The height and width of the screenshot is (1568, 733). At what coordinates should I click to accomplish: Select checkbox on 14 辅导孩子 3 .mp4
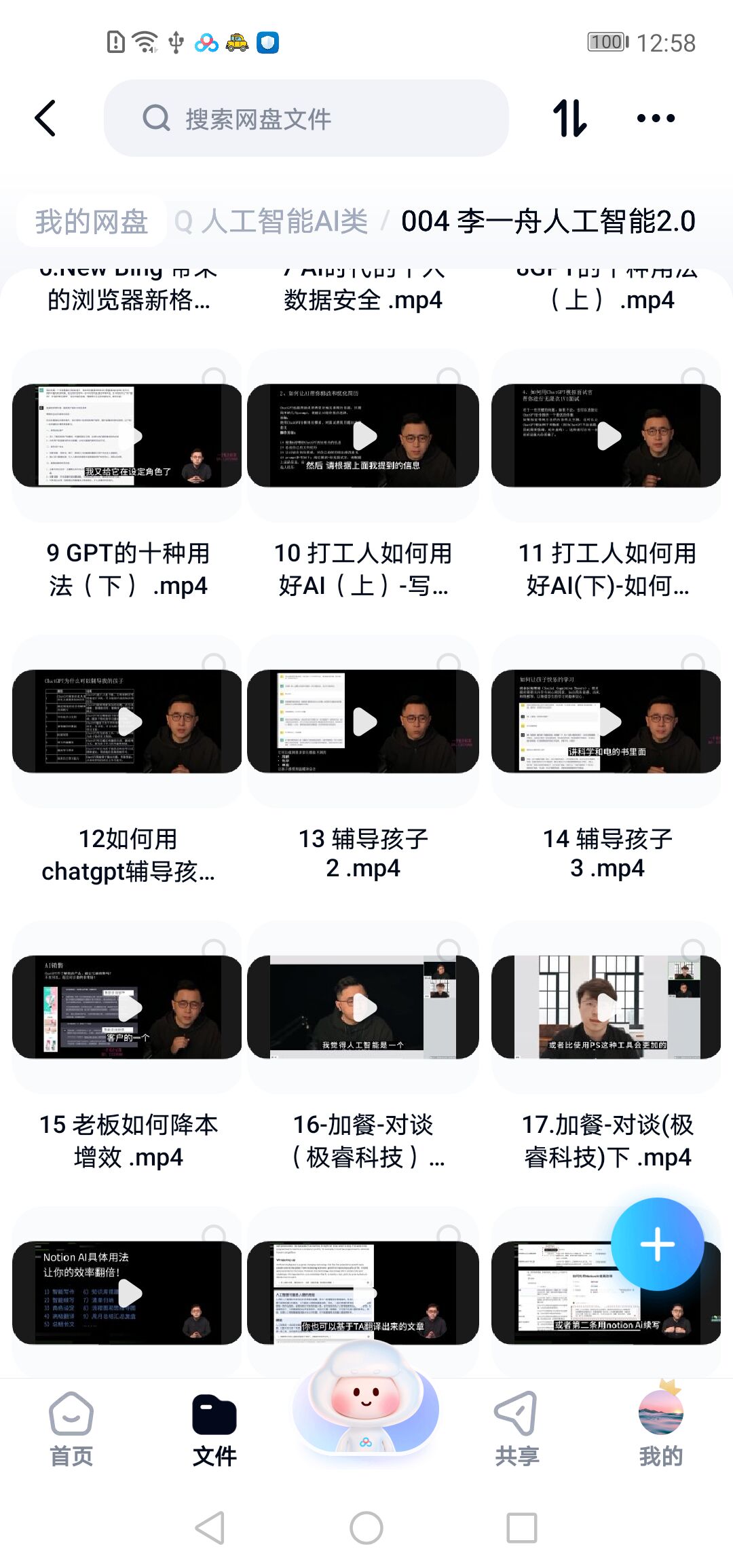point(692,663)
